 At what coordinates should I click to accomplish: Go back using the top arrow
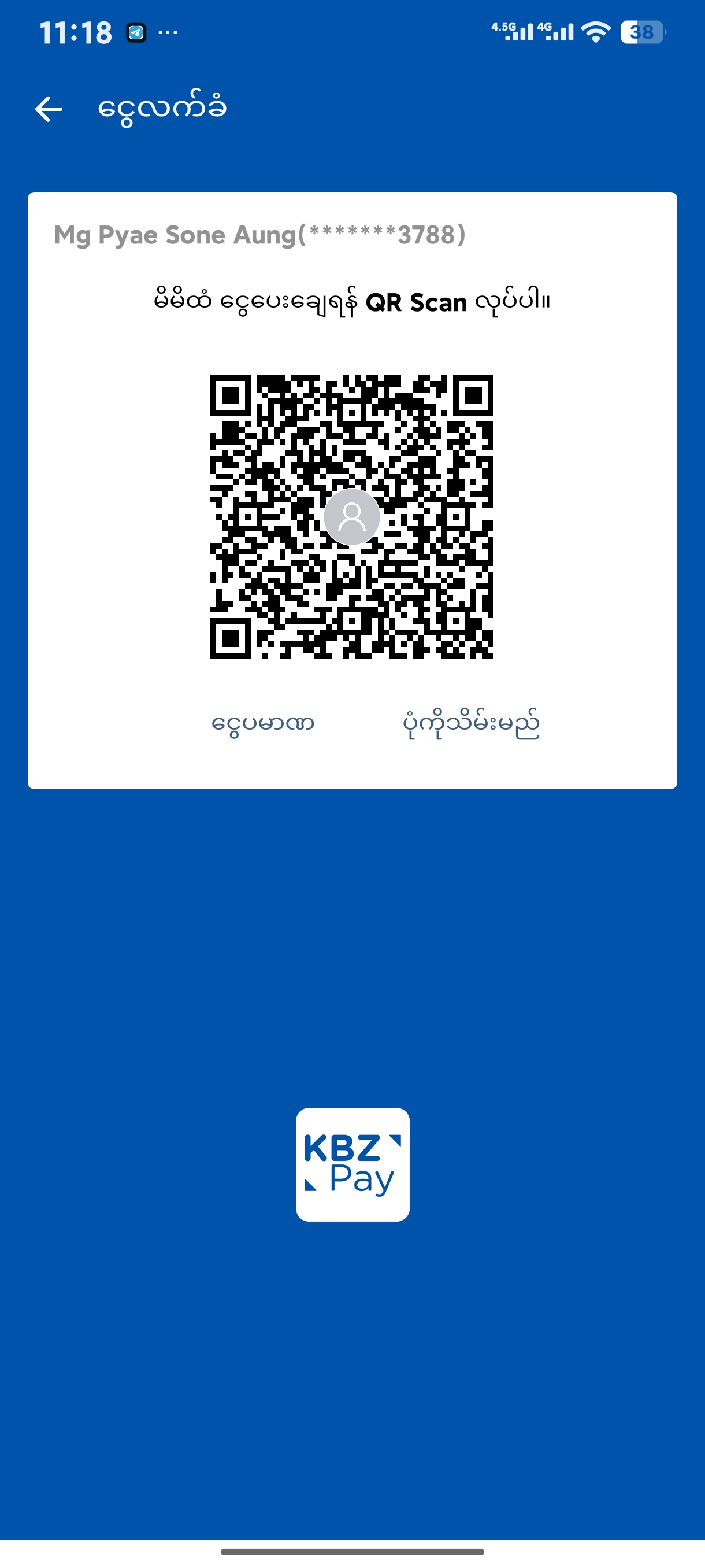coord(49,110)
